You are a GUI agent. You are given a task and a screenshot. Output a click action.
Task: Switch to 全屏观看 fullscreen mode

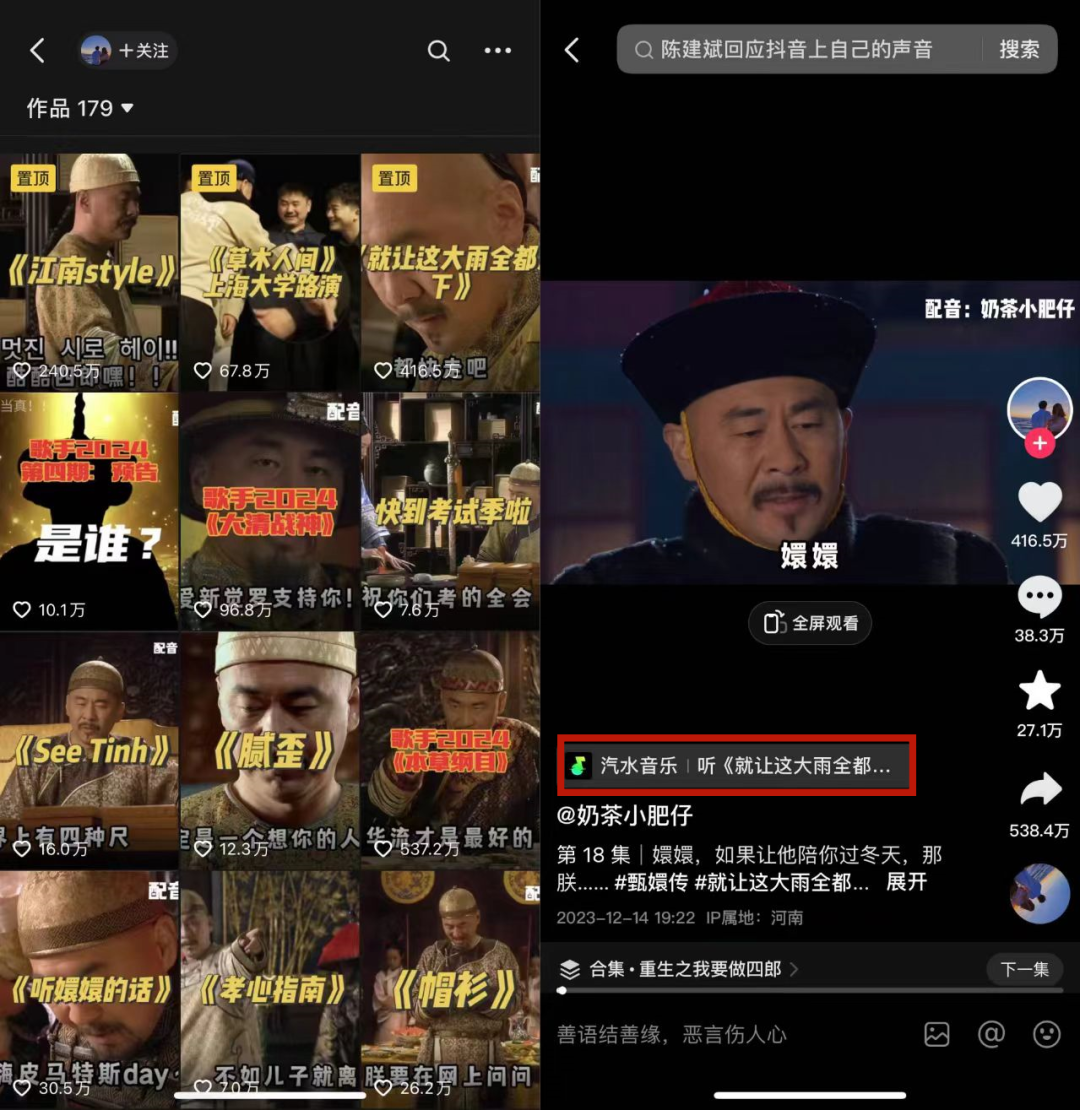(810, 623)
